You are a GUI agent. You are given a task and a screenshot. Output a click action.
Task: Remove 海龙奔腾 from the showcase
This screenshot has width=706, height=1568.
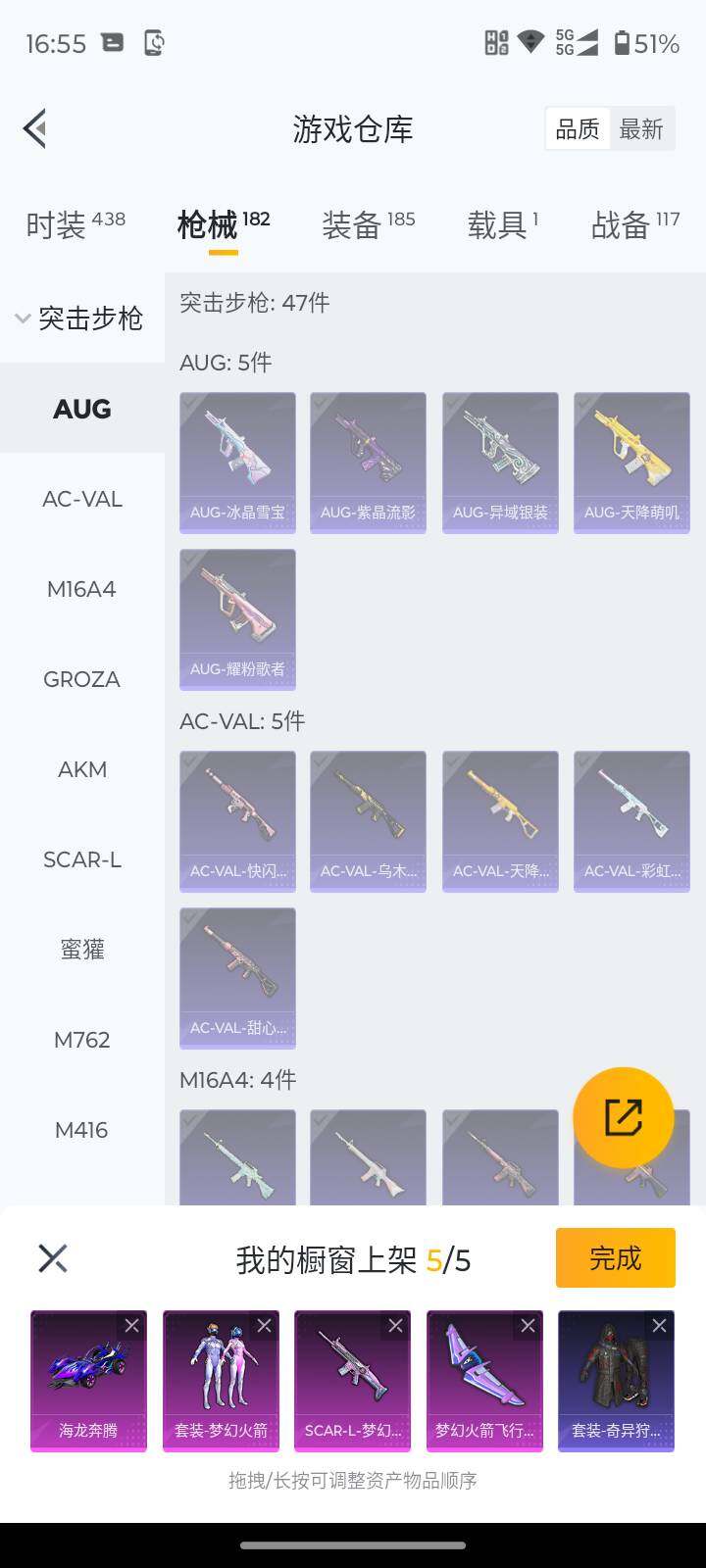[x=131, y=1326]
